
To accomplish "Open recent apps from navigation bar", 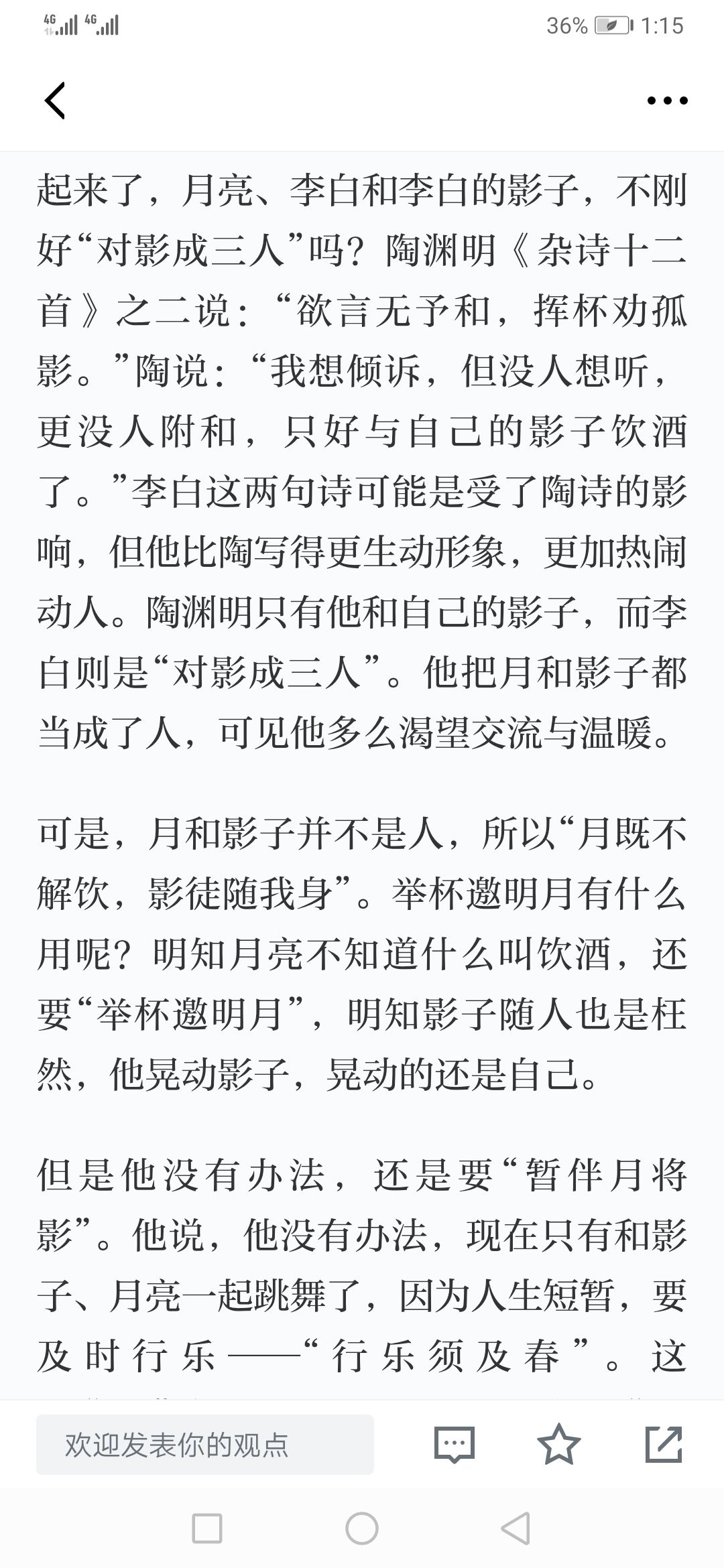I will [207, 1529].
